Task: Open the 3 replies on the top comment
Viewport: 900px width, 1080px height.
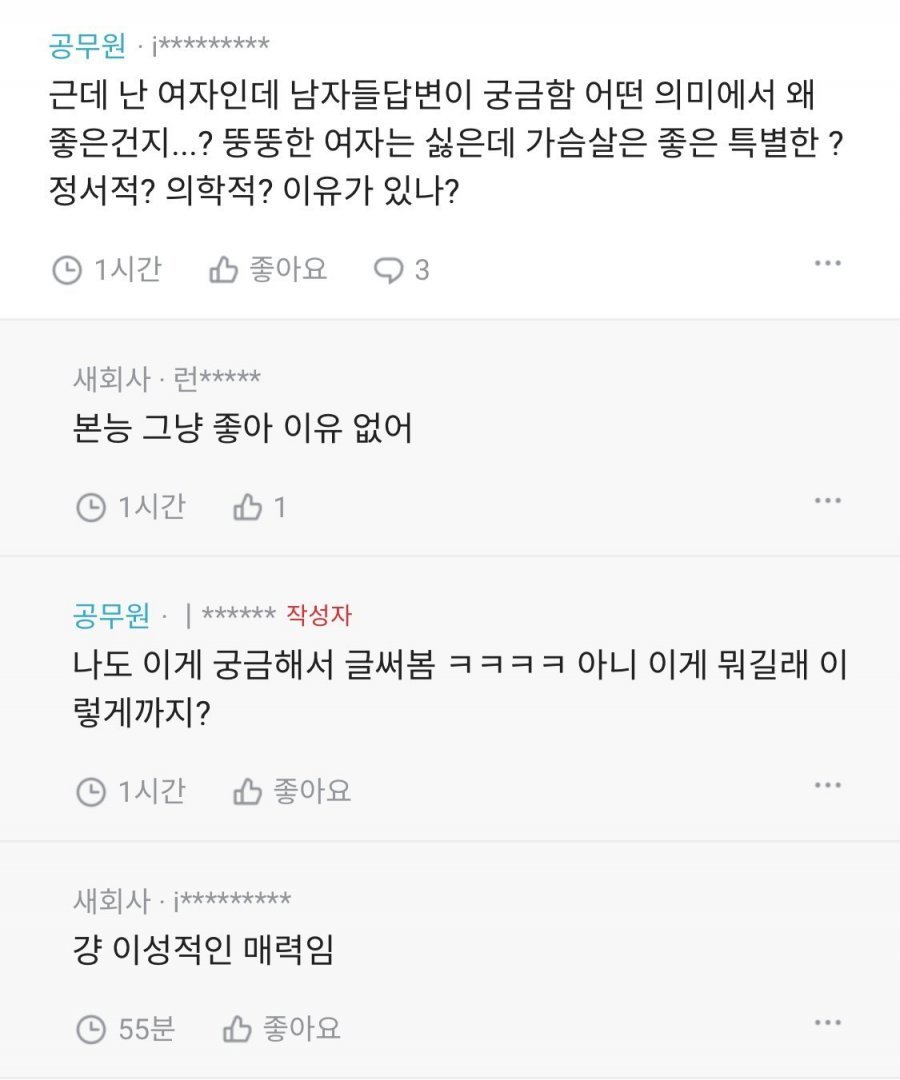Action: (401, 270)
